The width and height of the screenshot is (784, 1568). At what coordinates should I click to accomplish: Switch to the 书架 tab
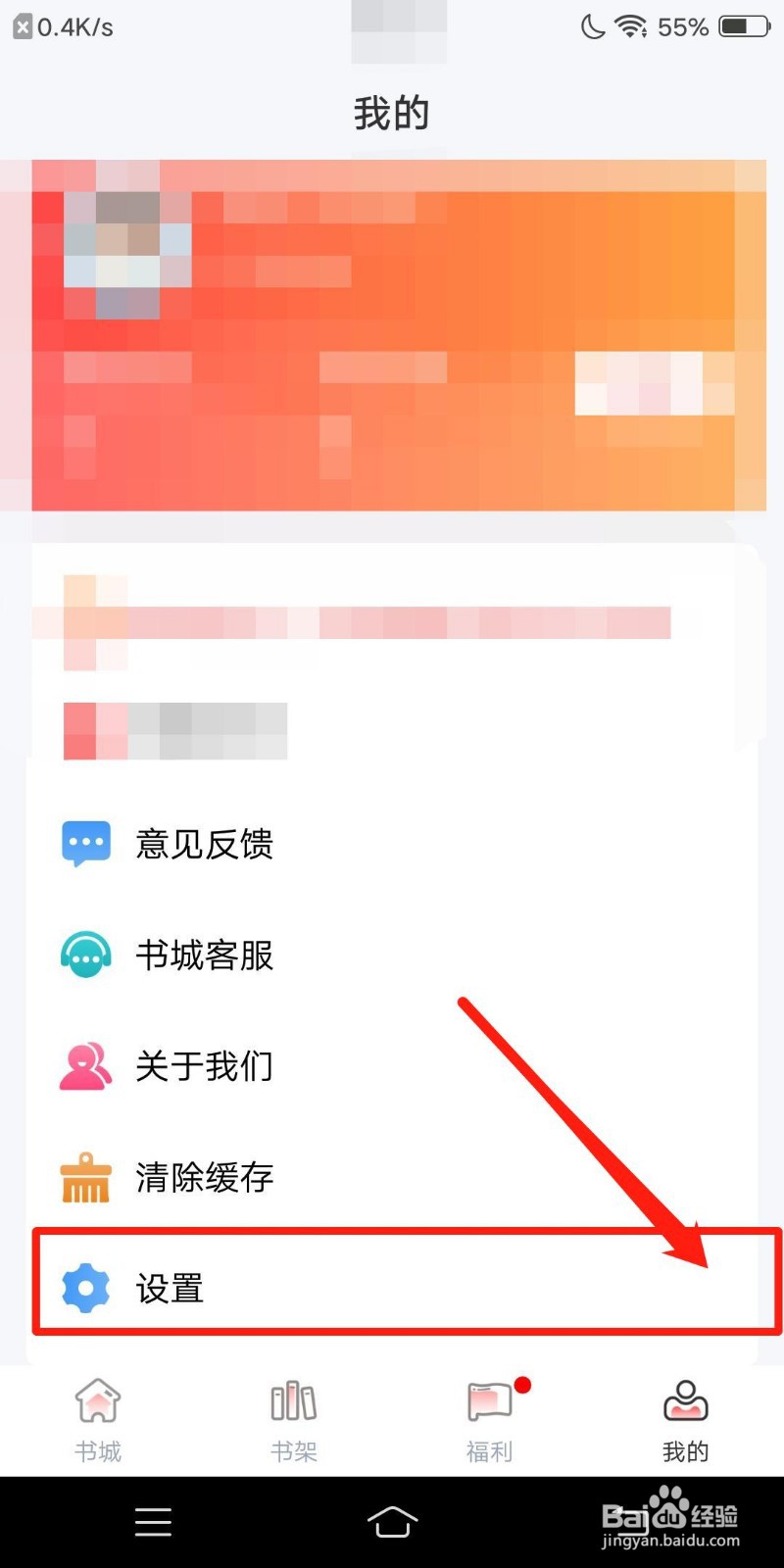pos(293,1419)
